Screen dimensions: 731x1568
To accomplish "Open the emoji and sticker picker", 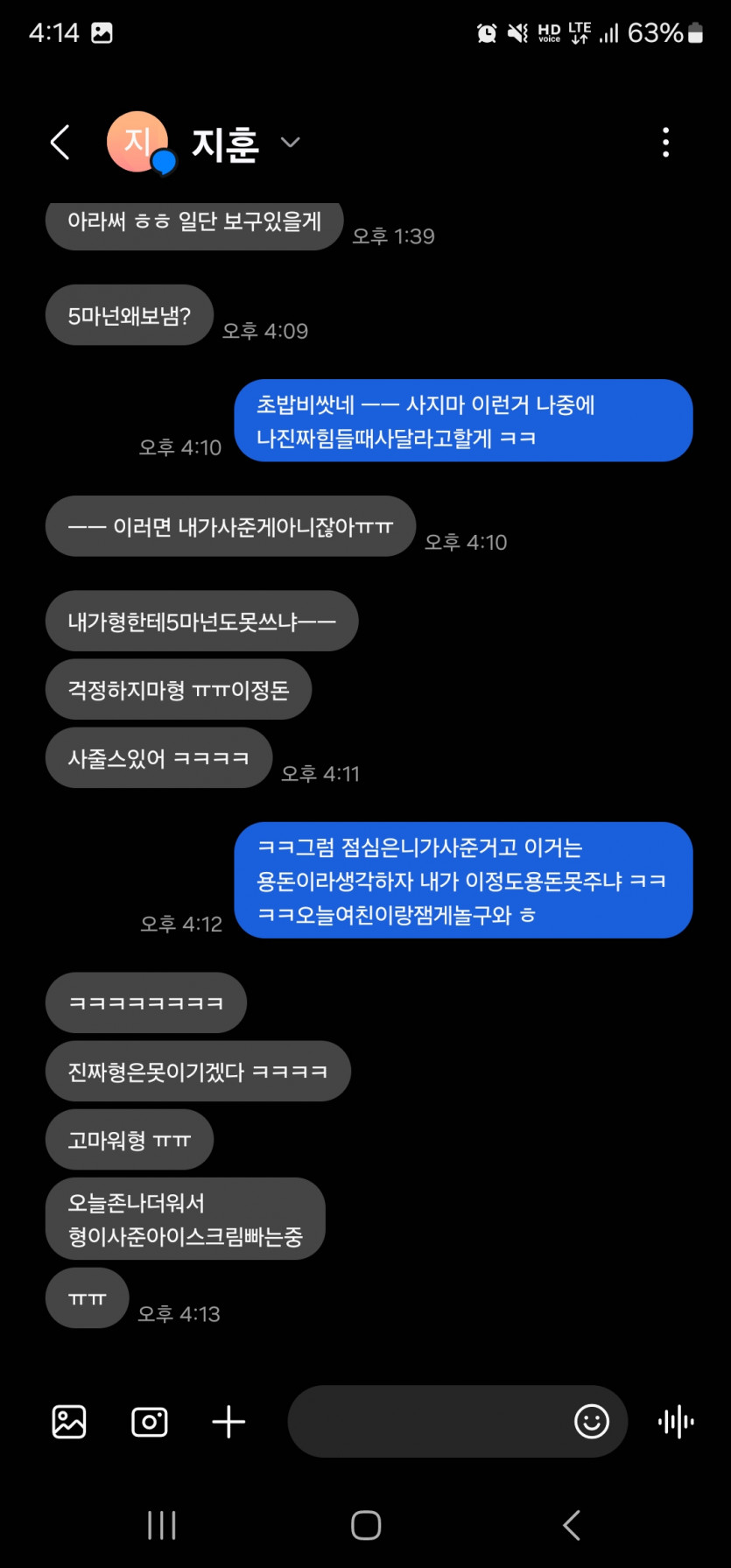I will (x=592, y=1422).
